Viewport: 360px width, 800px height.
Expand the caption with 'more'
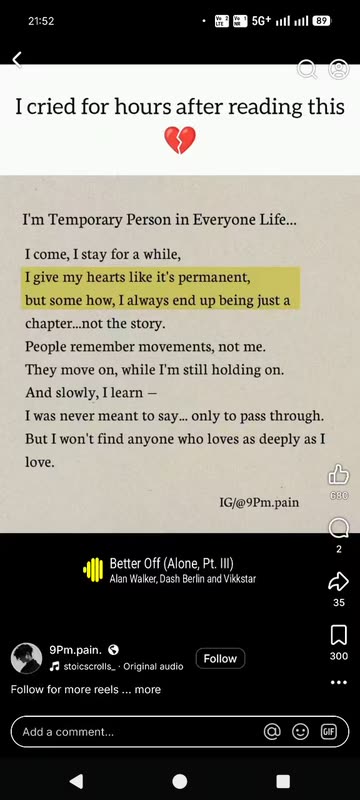point(148,690)
